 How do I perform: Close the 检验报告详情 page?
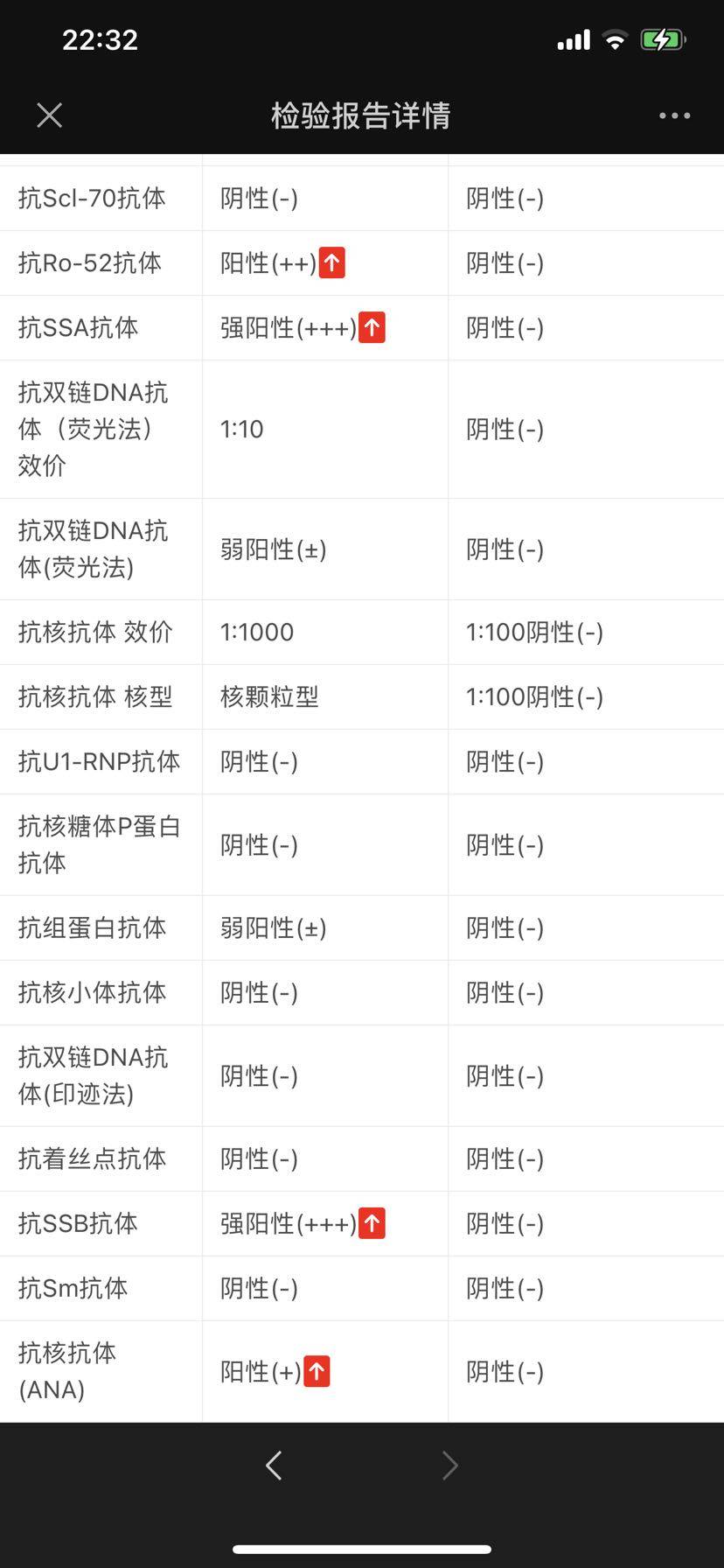50,115
